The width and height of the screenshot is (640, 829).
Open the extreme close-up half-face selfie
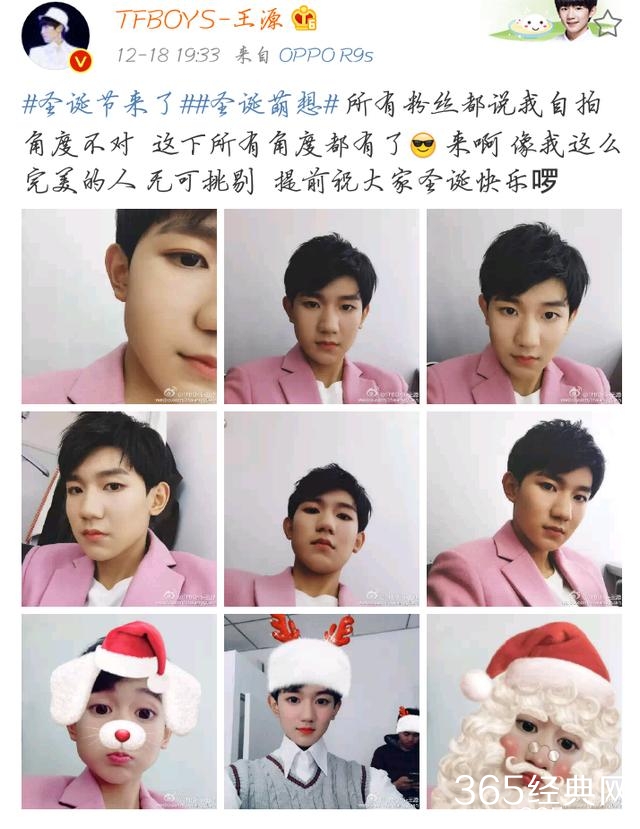[119, 306]
